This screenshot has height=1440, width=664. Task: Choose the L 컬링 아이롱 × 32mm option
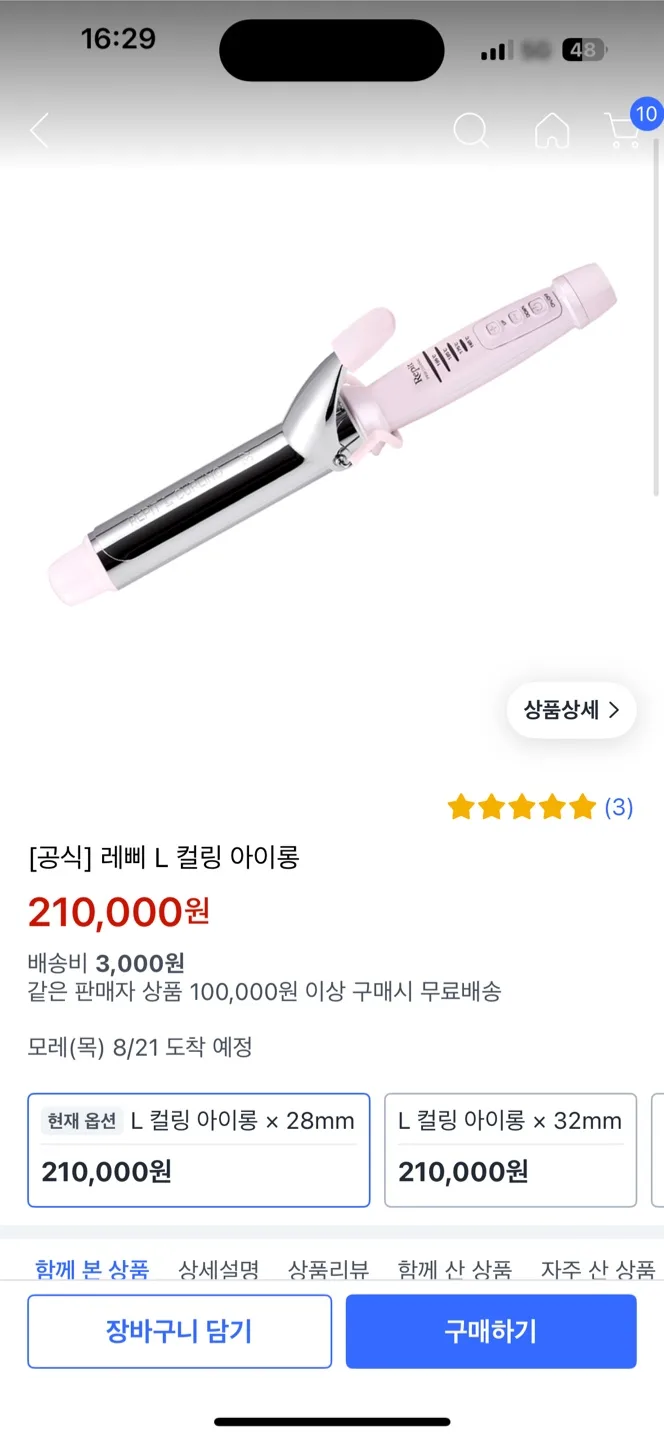(x=510, y=1149)
